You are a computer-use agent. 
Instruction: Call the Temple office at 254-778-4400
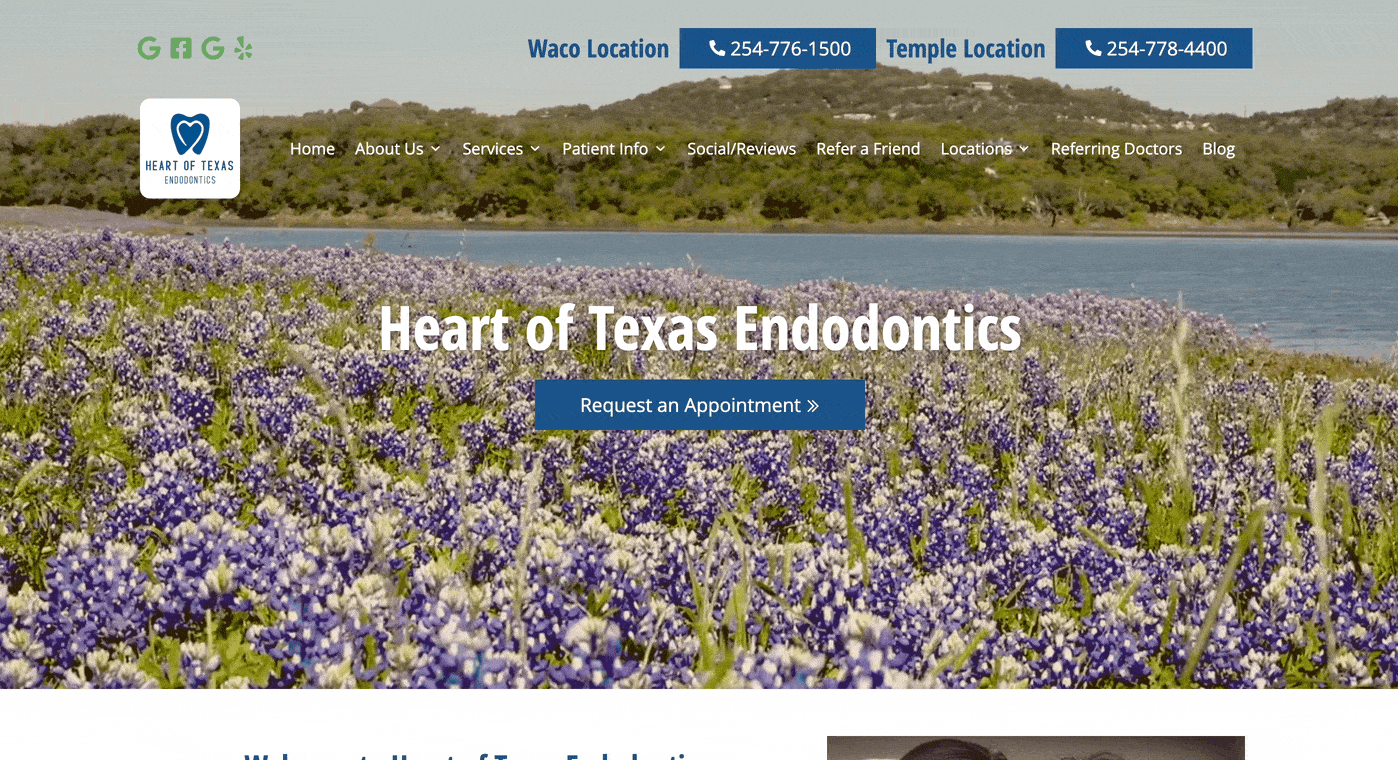tap(1154, 48)
